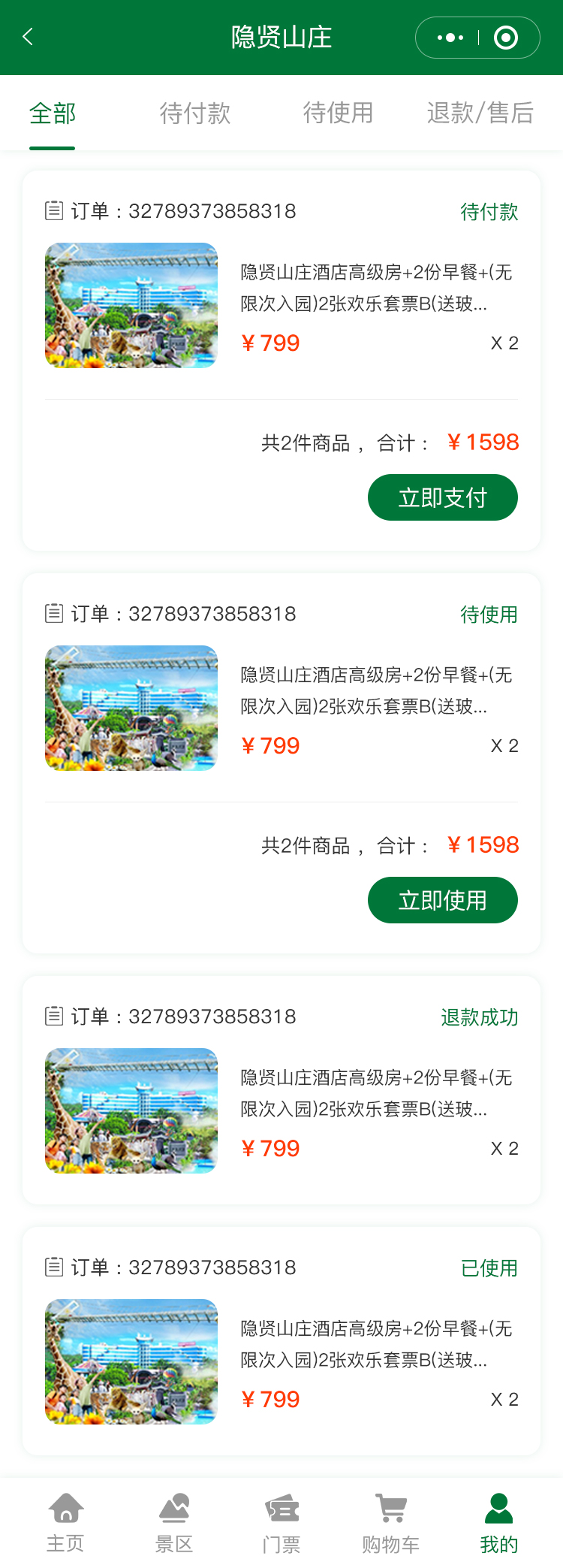Select the 全部 orders tab
563x1568 pixels.
tap(53, 113)
